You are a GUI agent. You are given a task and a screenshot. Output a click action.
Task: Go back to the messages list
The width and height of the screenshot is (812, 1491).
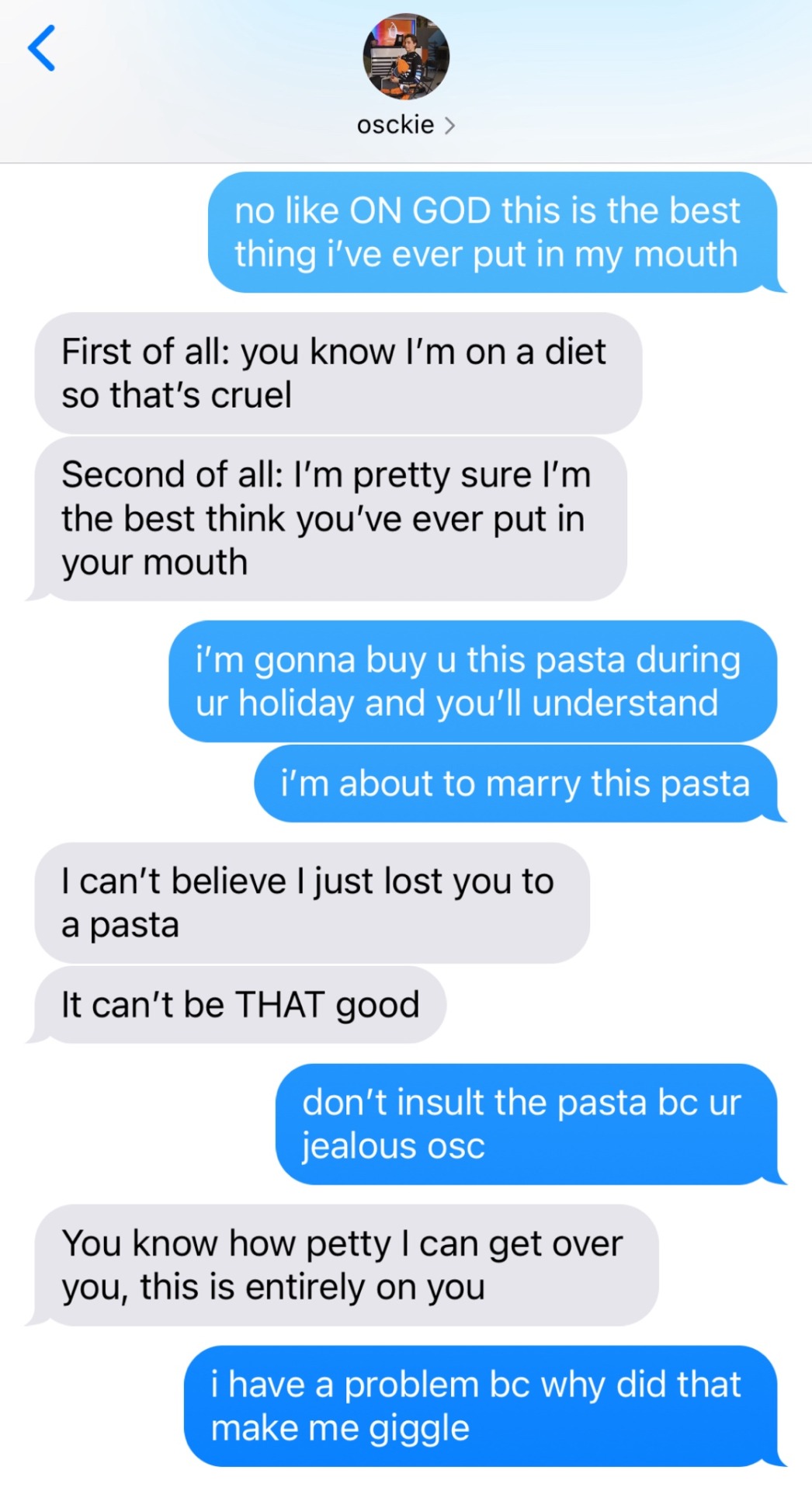coord(42,48)
